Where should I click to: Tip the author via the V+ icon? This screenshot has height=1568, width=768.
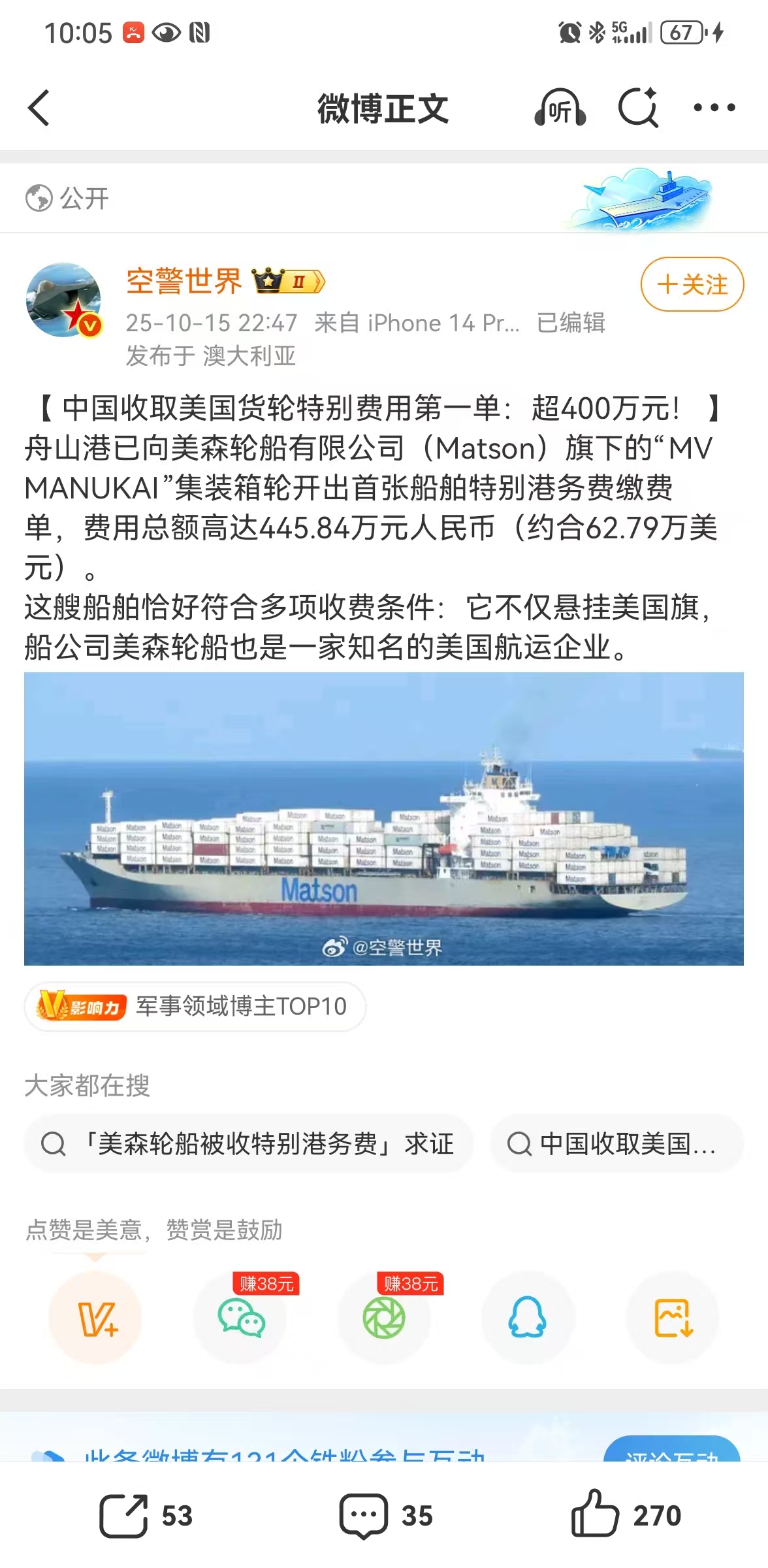point(96,1318)
